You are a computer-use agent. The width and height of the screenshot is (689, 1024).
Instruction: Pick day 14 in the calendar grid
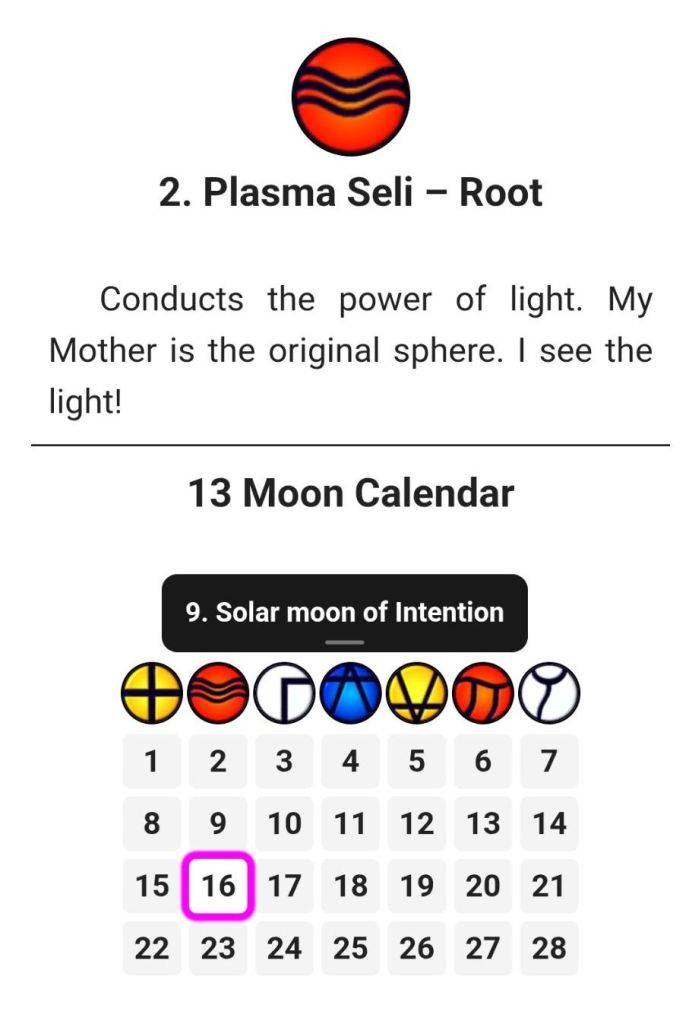pyautogui.click(x=548, y=824)
